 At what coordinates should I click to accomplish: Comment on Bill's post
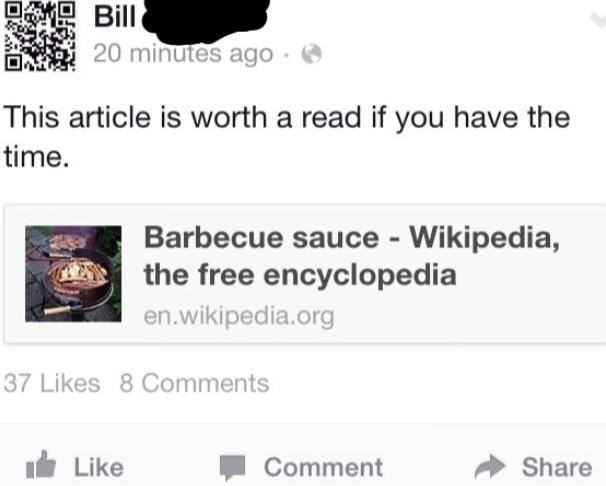pyautogui.click(x=302, y=467)
